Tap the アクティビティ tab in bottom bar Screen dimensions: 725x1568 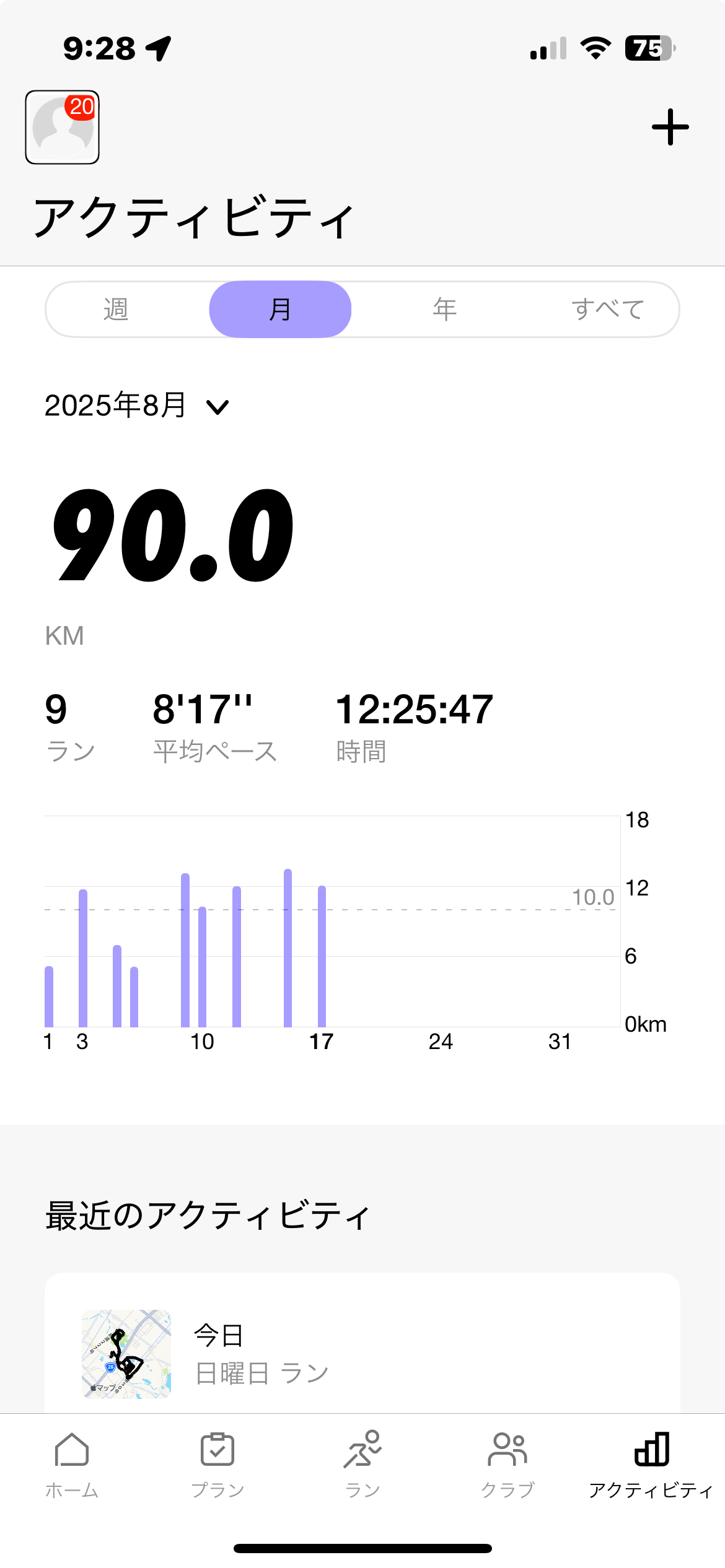click(x=651, y=1464)
